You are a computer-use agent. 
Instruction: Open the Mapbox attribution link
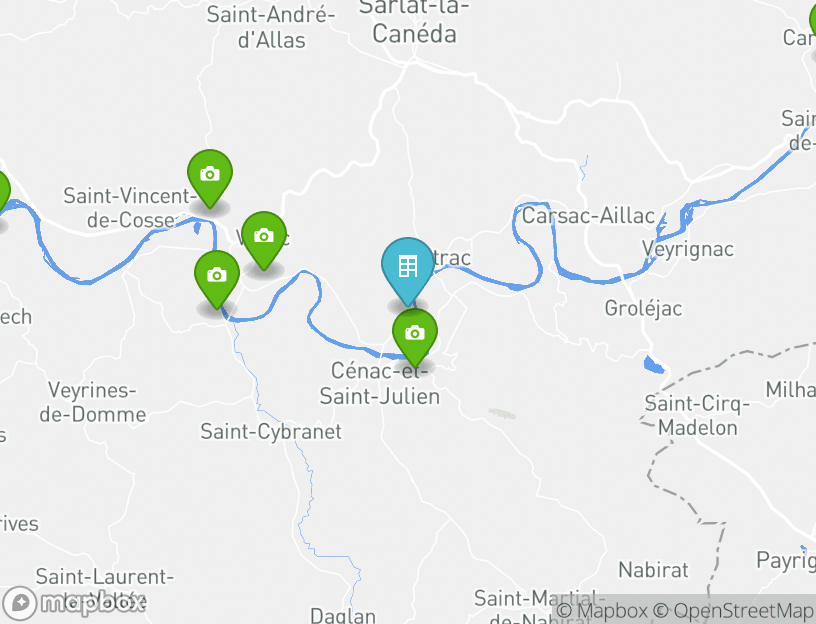602,610
